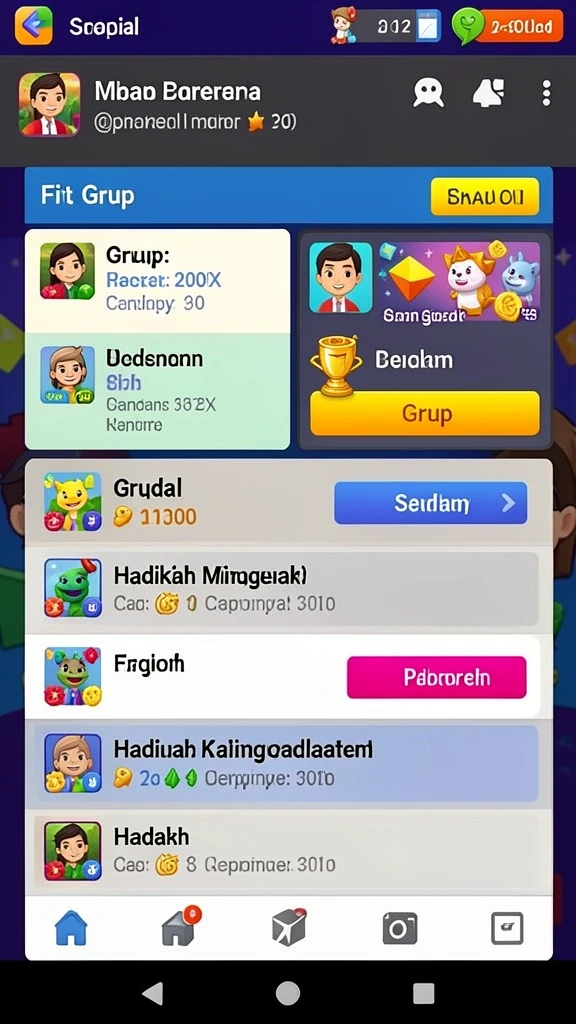This screenshot has width=576, height=1024.
Task: Switch to the blue home tab
Action: click(71, 927)
